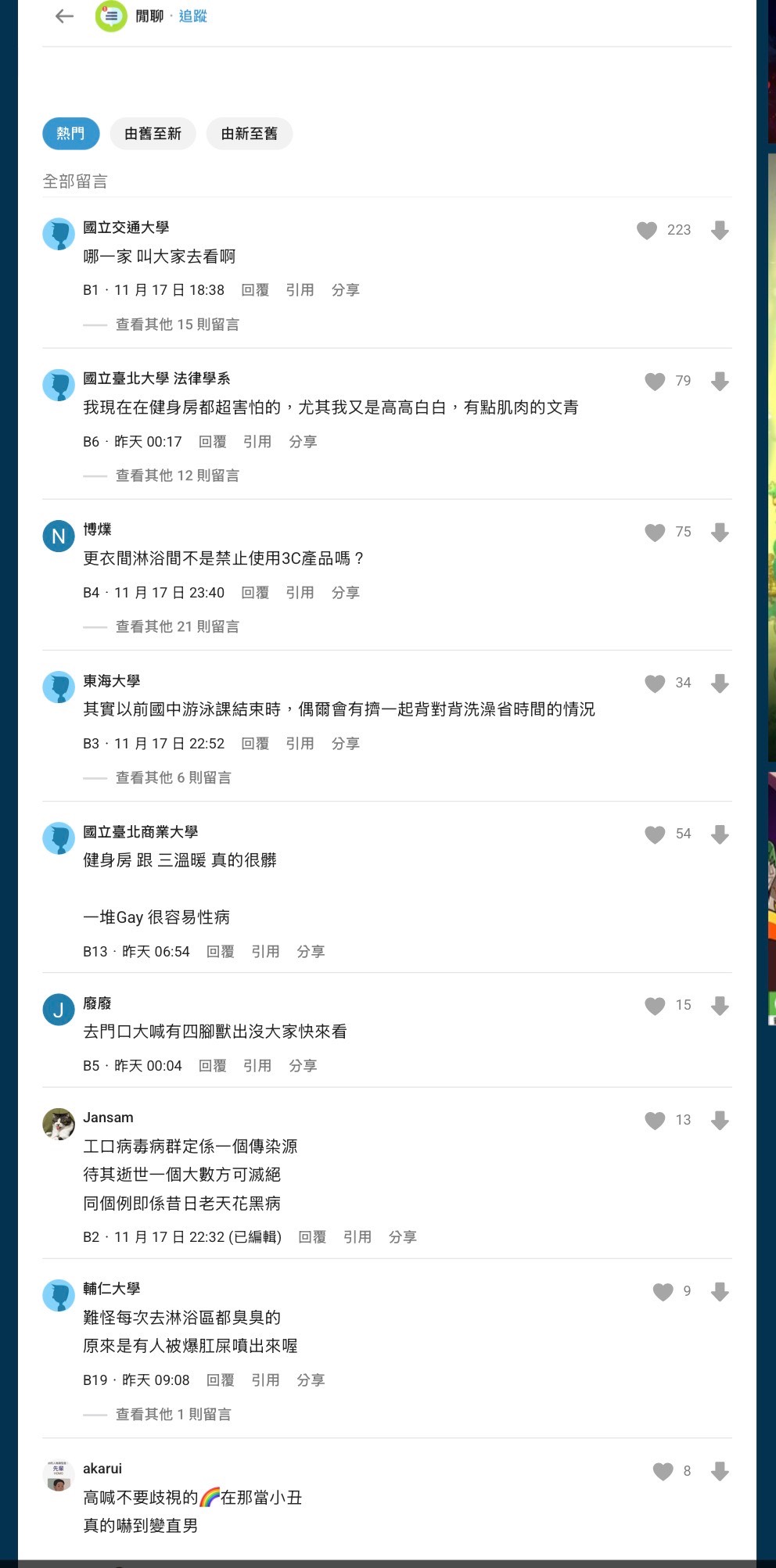Expand 15 more replies under B1
776x1568 pixels.
click(x=177, y=325)
